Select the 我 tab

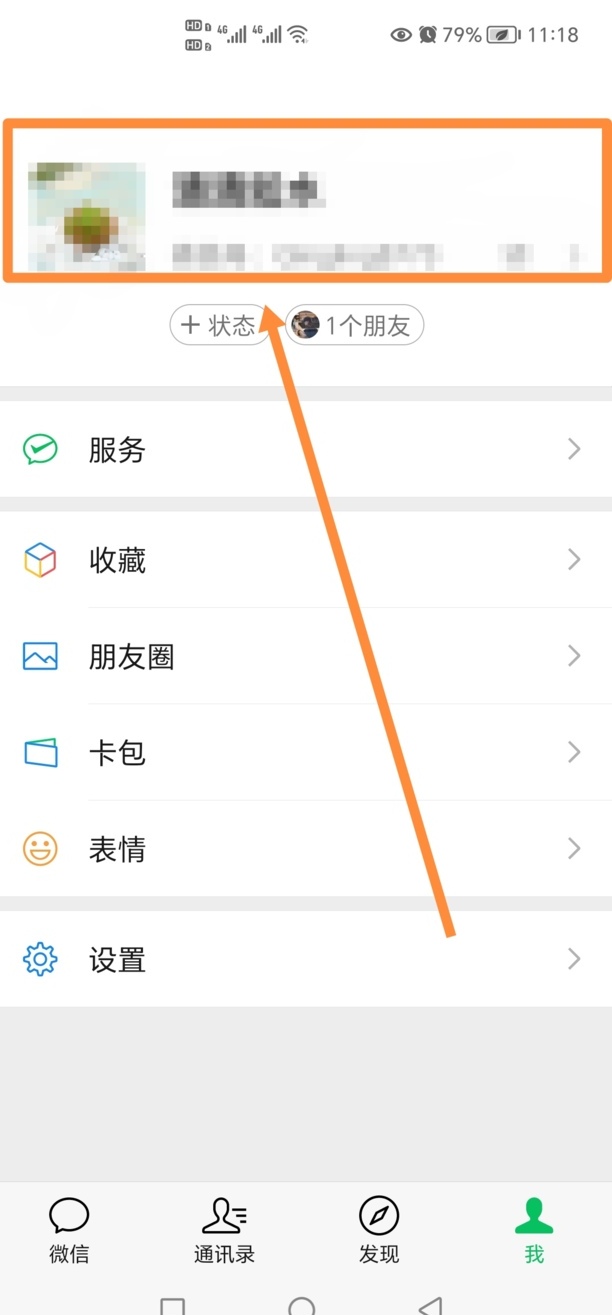[x=534, y=1231]
